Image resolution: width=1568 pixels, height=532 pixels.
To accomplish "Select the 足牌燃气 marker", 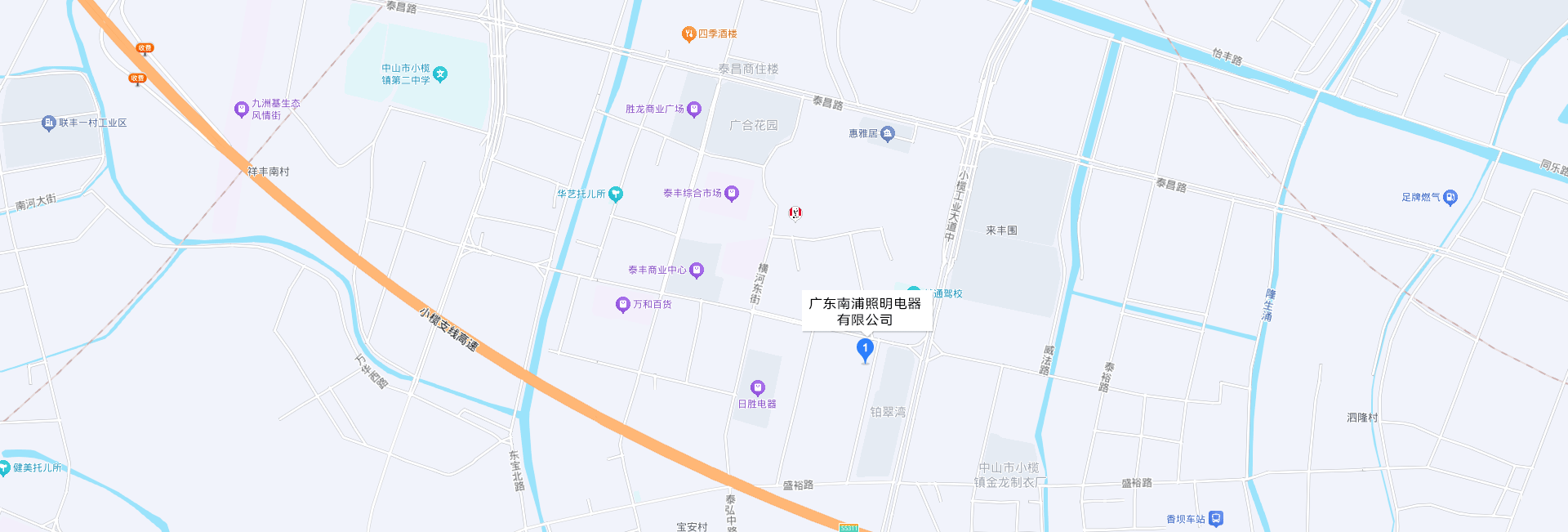I will coord(1450,197).
